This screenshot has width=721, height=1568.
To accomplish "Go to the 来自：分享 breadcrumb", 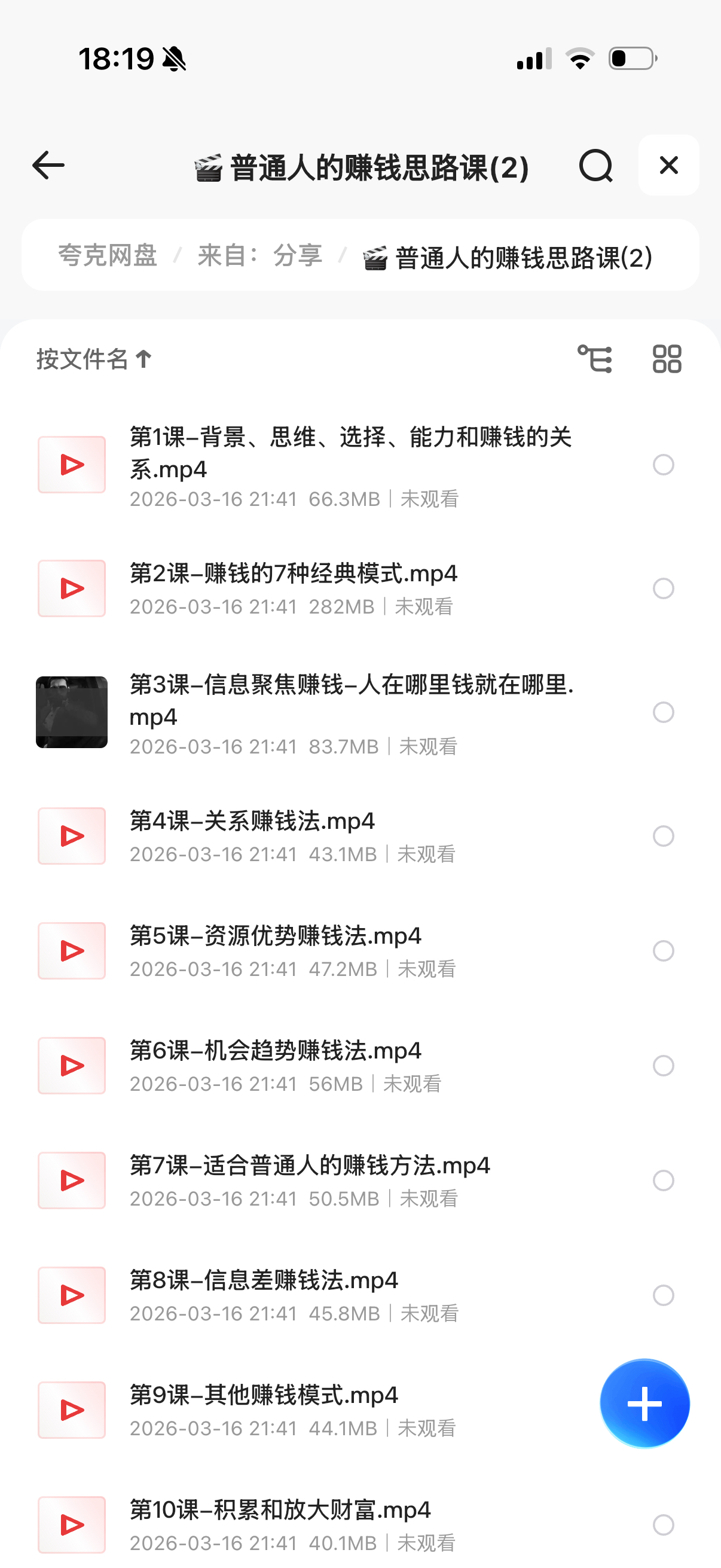I will [260, 256].
